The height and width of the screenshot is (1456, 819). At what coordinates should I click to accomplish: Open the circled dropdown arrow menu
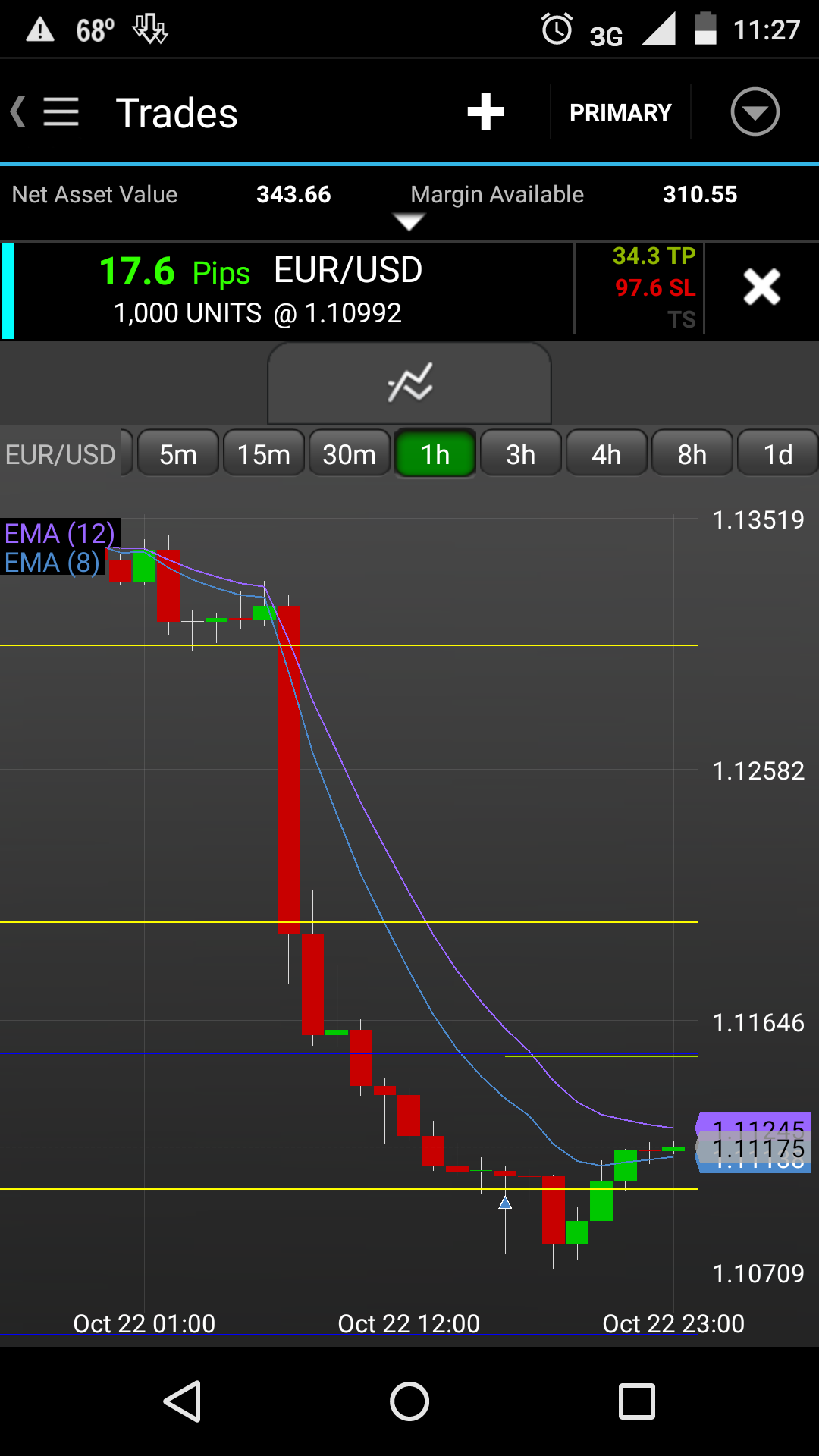coord(755,112)
